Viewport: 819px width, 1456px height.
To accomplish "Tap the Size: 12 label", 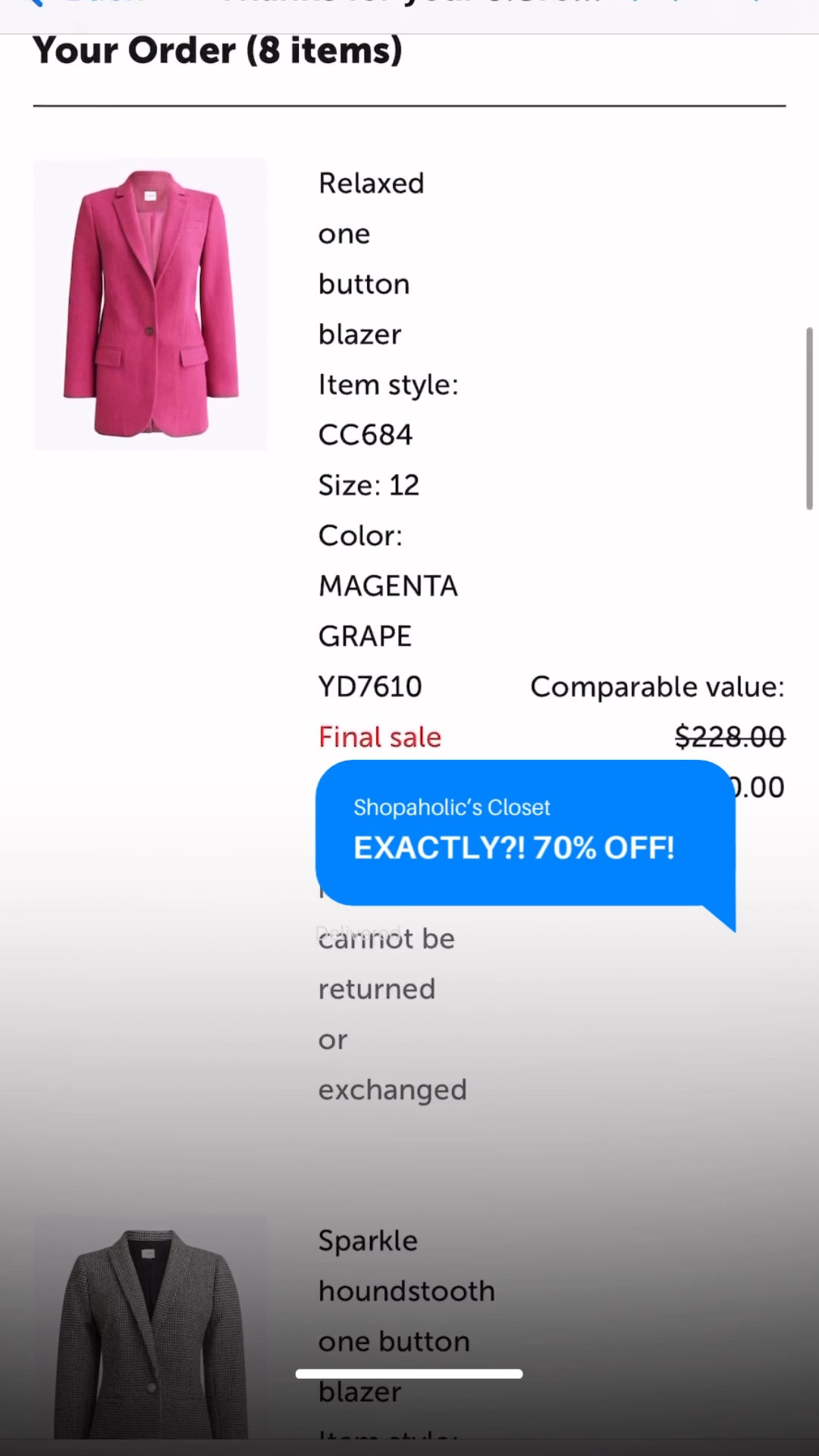I will click(x=369, y=485).
